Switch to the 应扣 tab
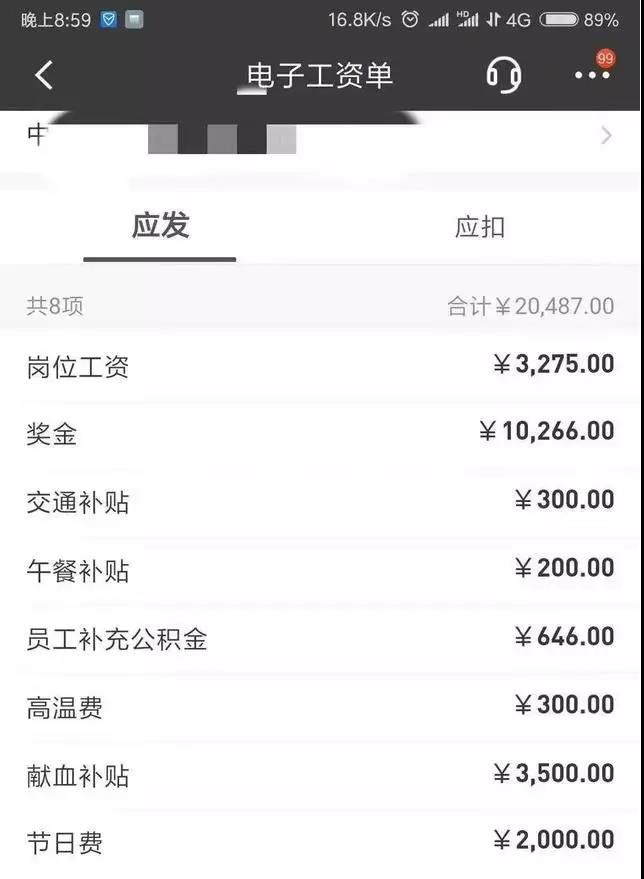644x879 pixels. (x=480, y=227)
